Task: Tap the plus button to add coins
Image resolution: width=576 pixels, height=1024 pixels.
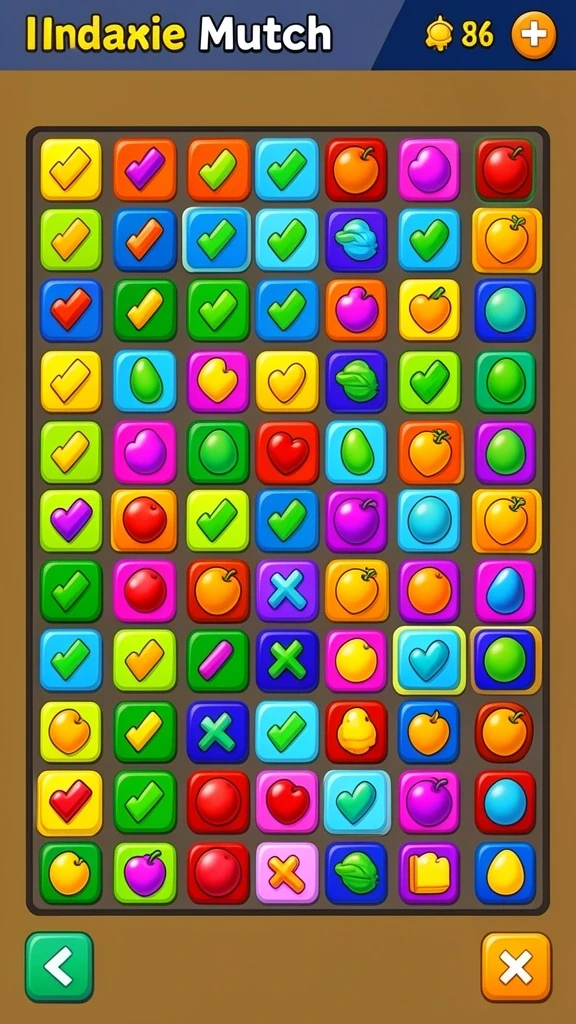Action: tap(534, 35)
